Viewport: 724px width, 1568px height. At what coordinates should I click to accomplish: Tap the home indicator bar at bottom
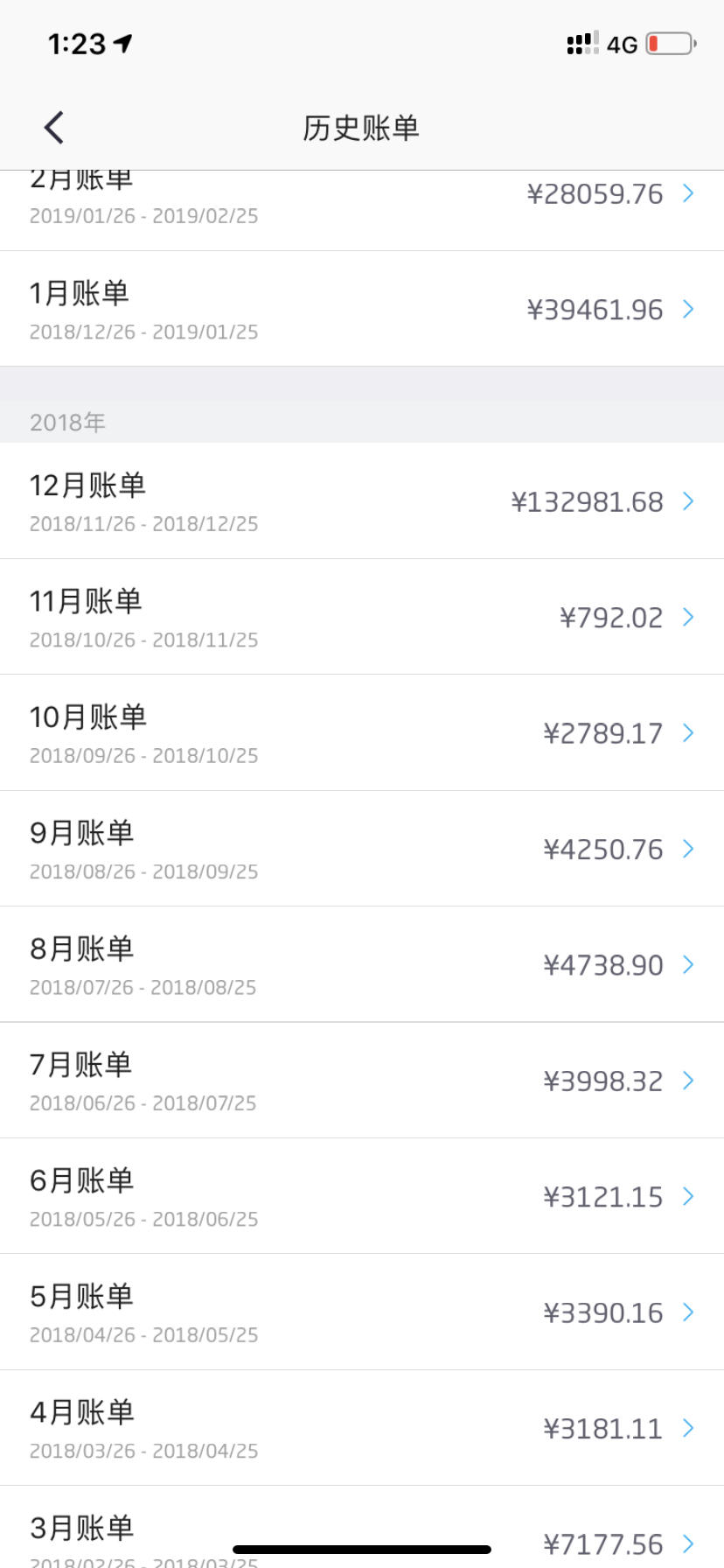(362, 1549)
